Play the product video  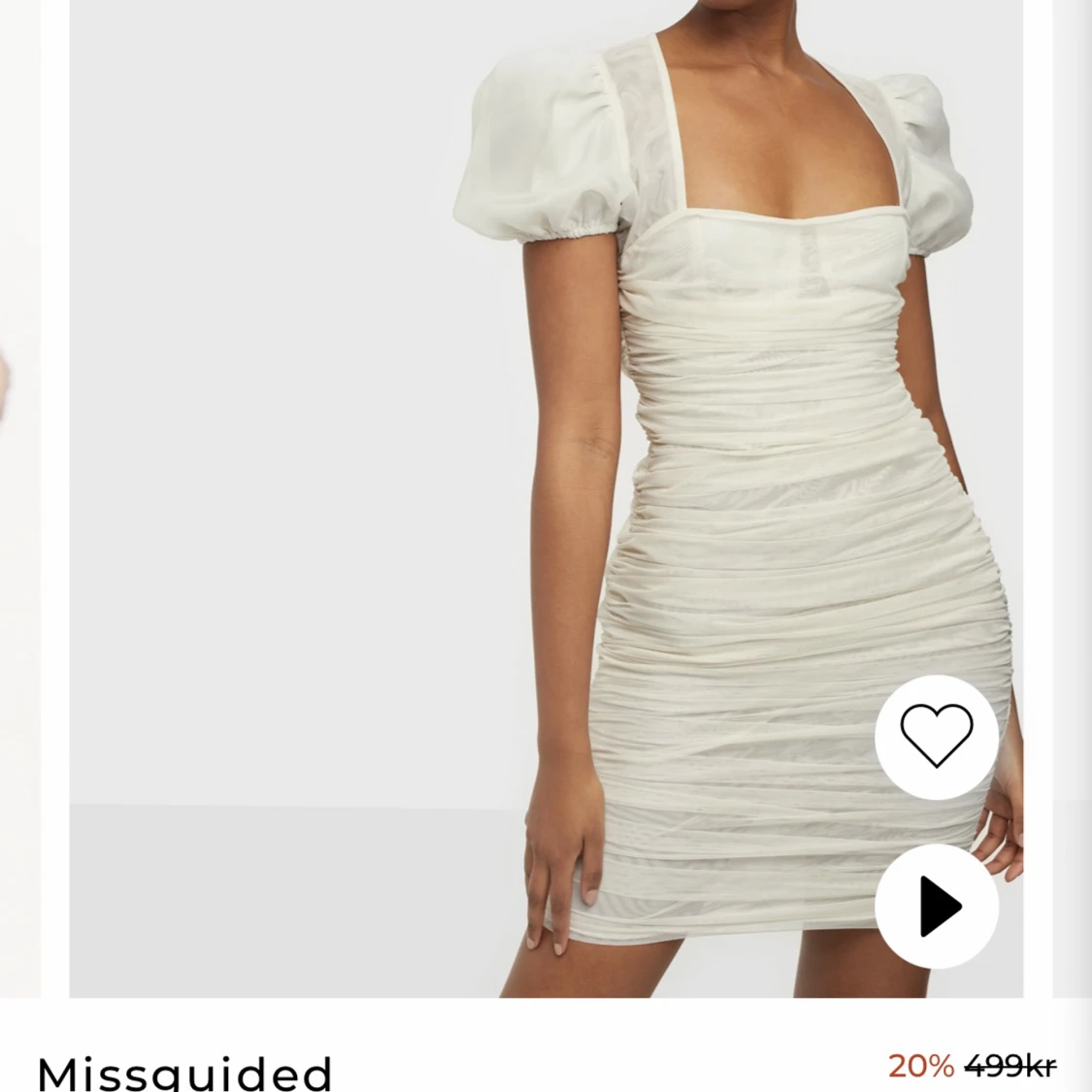(936, 906)
